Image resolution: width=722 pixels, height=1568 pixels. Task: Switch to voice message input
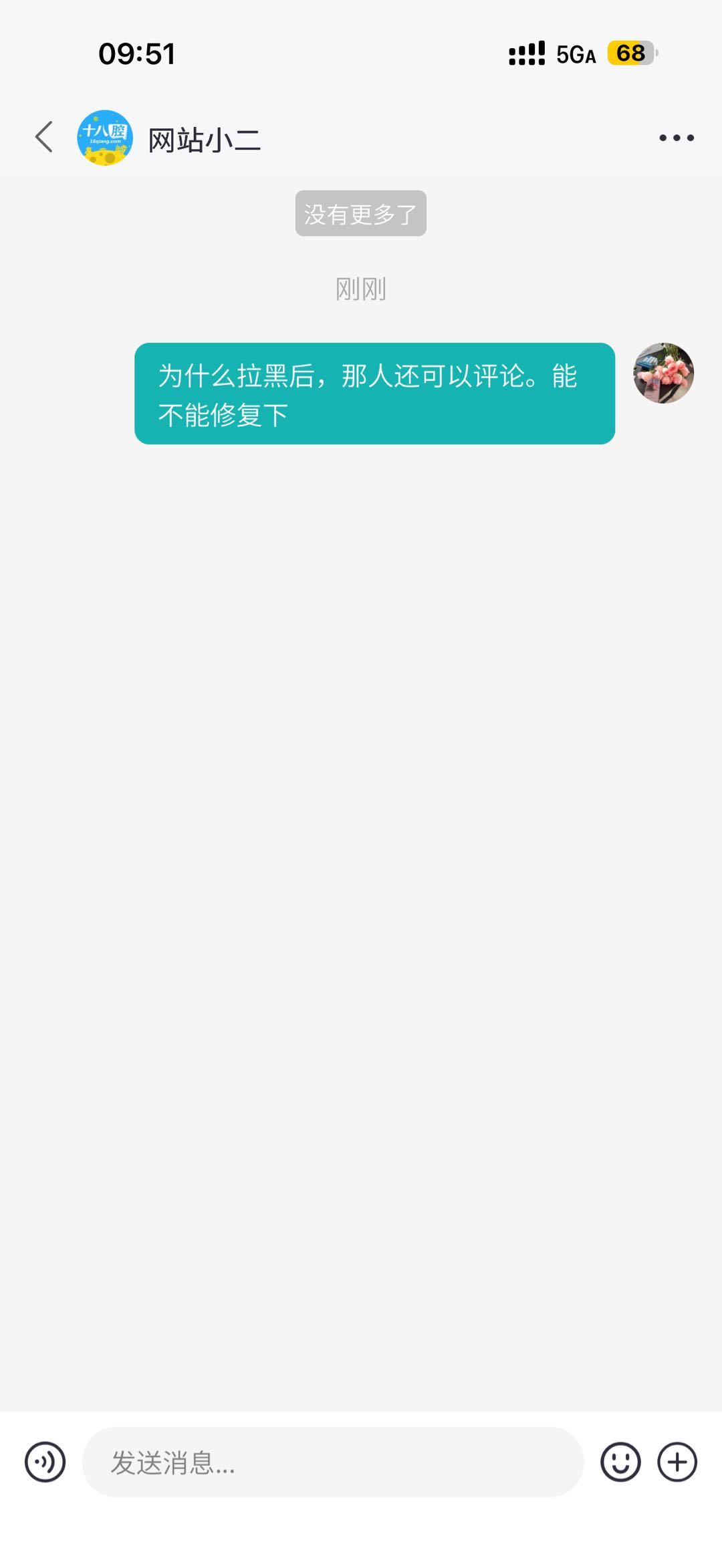coord(45,1462)
